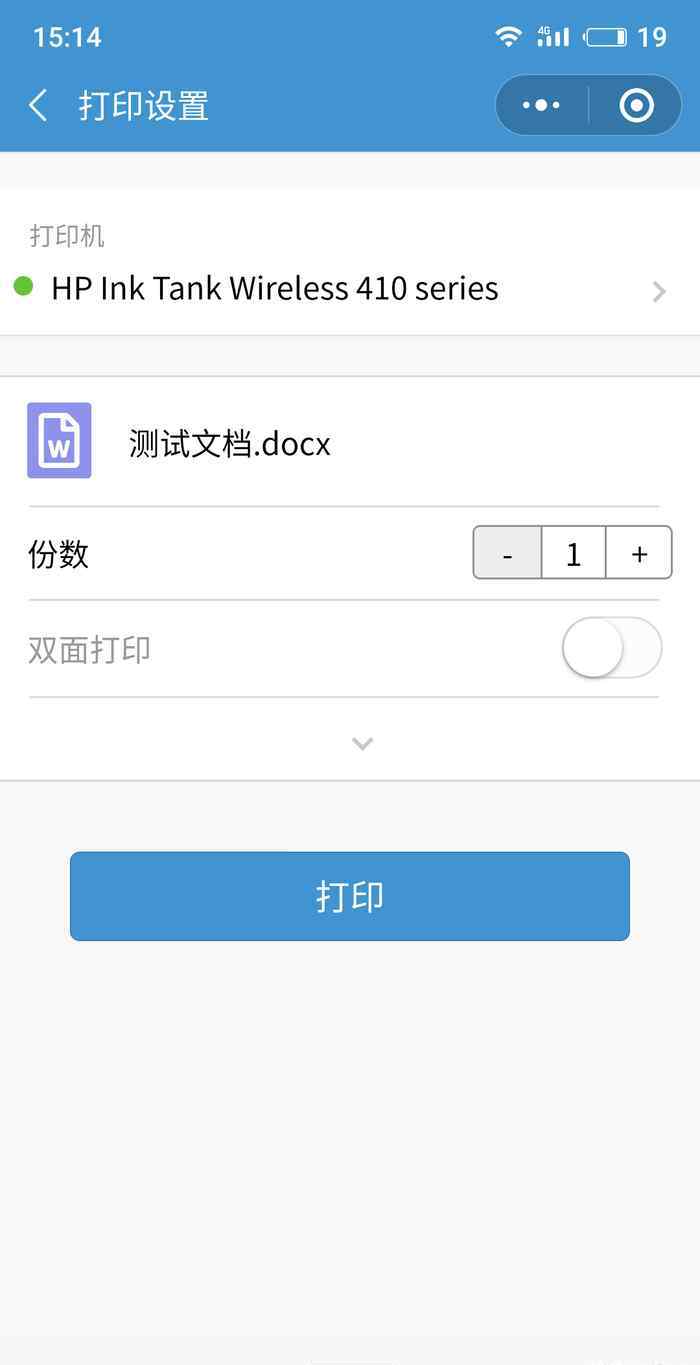
Task: Go back from 打印设置 screen
Action: 38,105
